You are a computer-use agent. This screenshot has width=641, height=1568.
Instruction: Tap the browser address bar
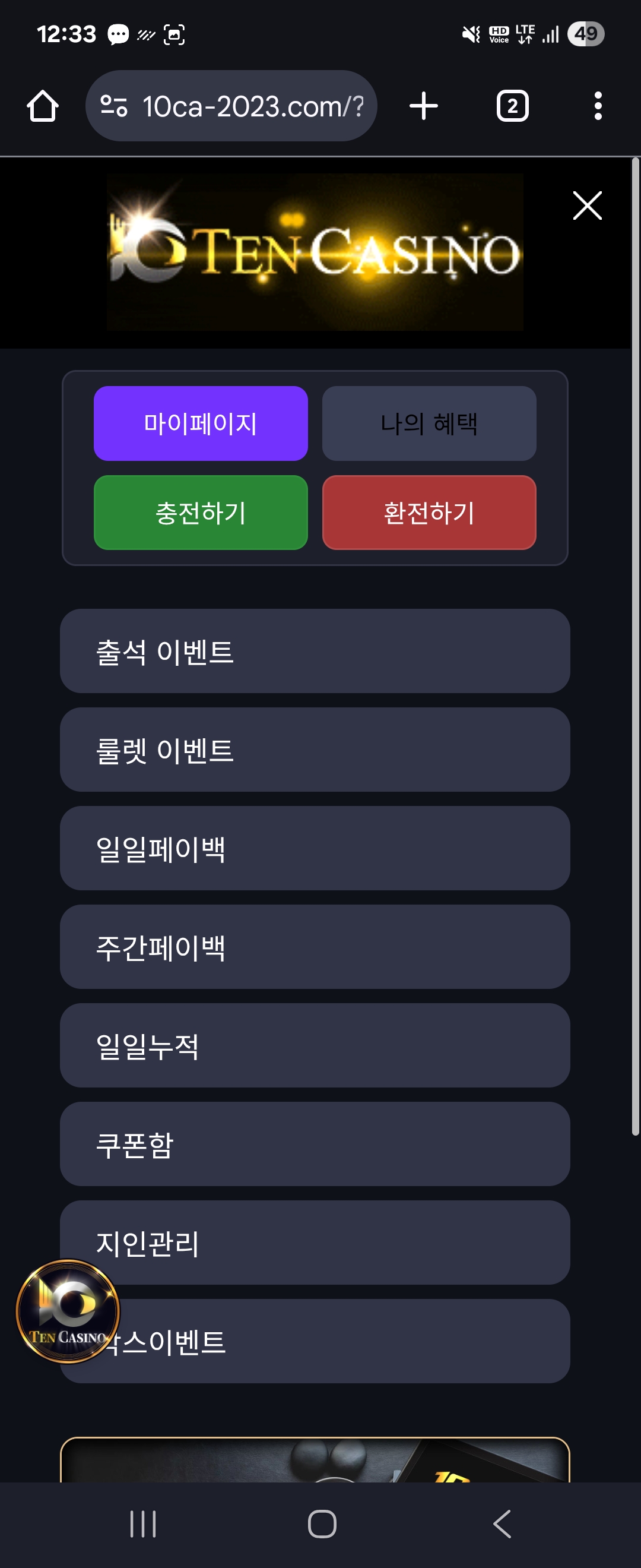pyautogui.click(x=243, y=106)
